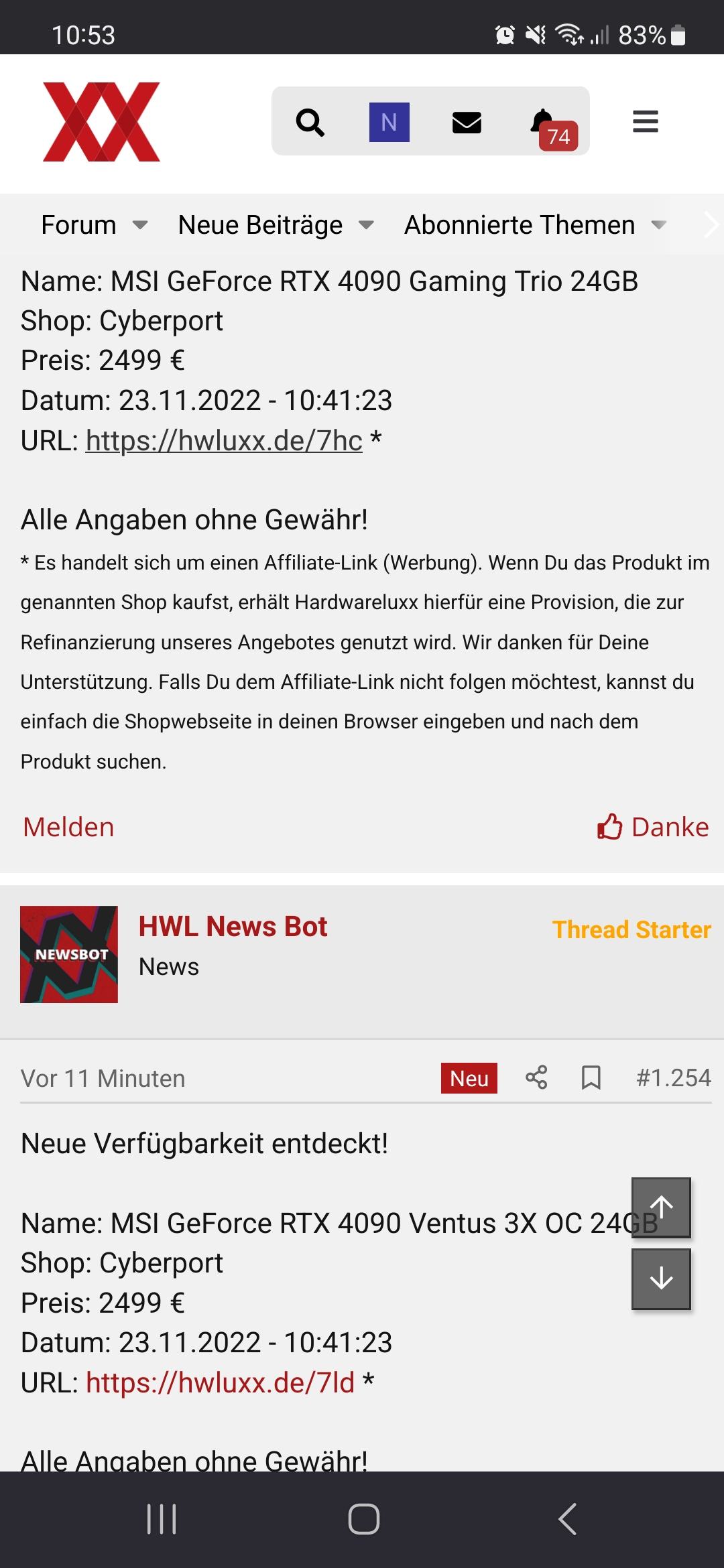This screenshot has width=724, height=1568.
Task: Open the messages envelope icon
Action: coord(467,123)
